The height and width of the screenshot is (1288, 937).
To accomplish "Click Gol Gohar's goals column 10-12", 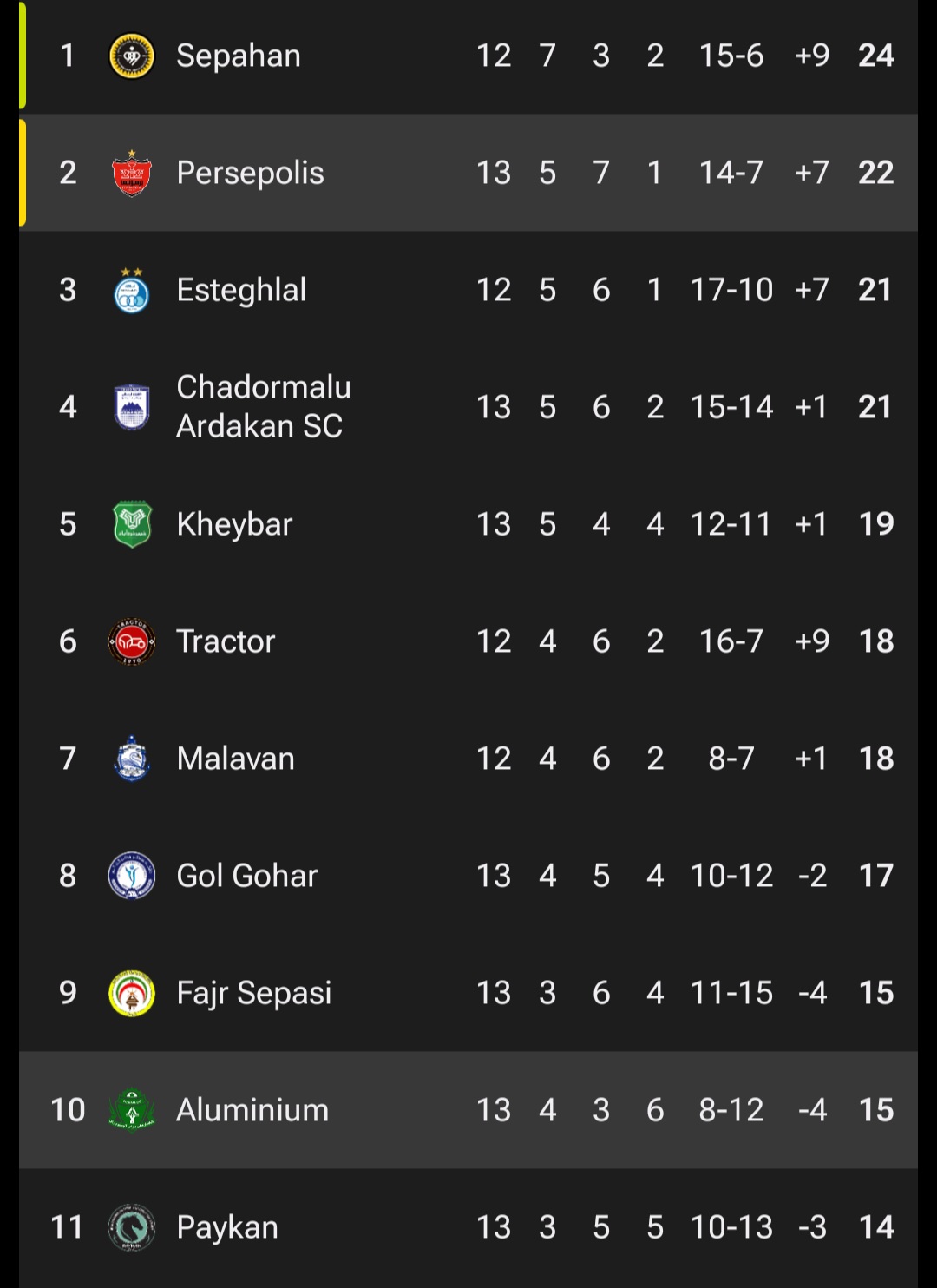I will [x=731, y=875].
